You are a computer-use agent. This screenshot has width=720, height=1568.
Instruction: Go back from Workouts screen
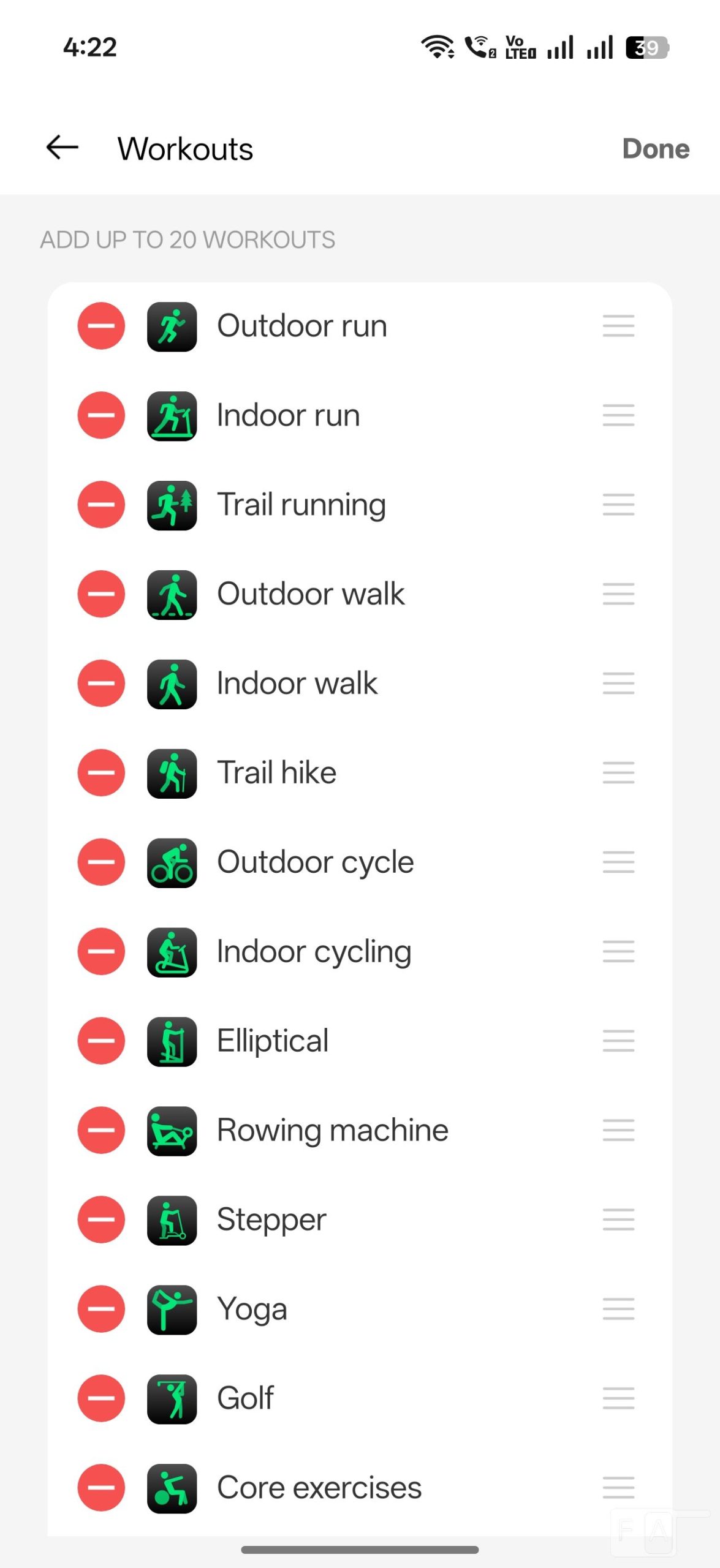pos(63,148)
